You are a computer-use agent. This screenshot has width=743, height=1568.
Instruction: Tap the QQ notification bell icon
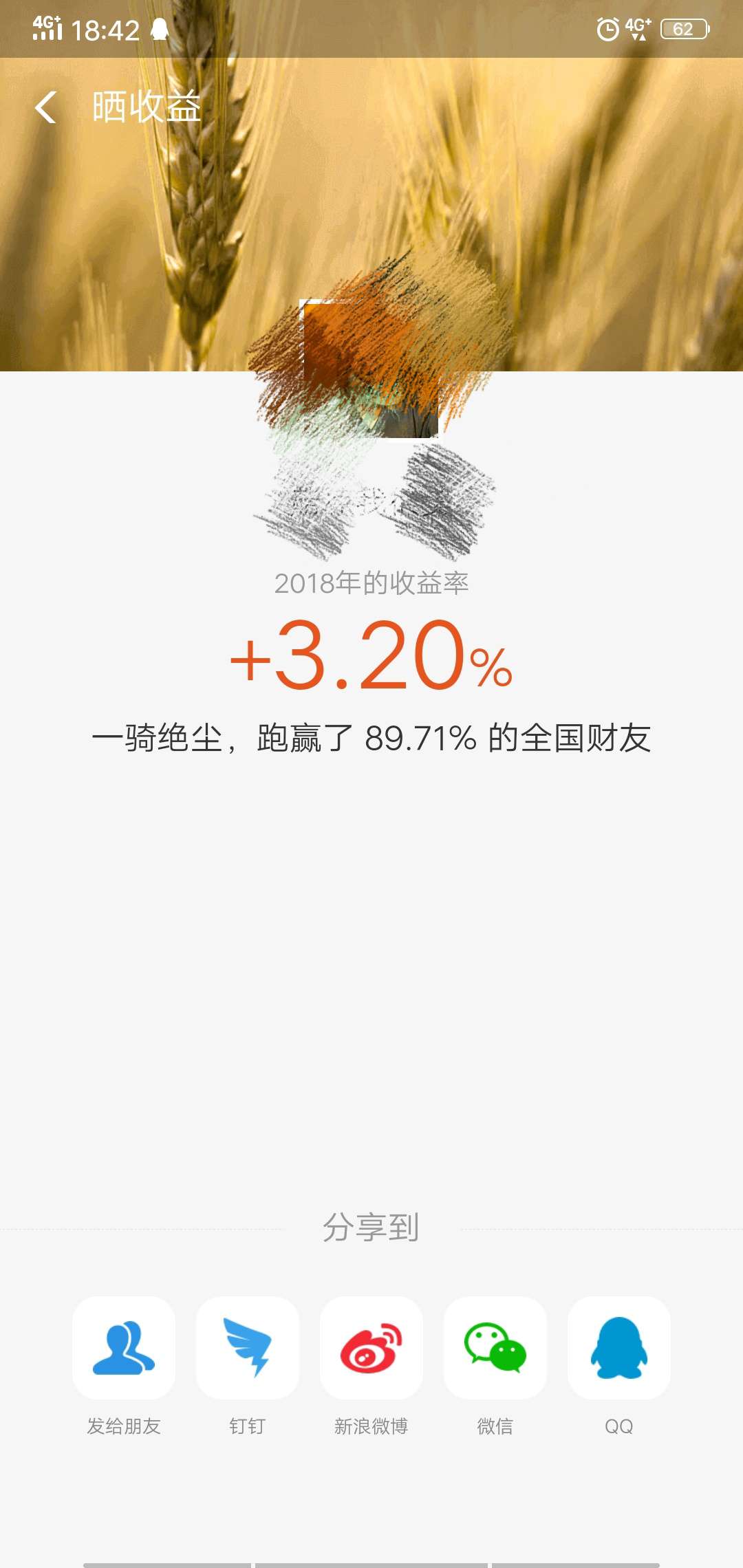pyautogui.click(x=160, y=30)
